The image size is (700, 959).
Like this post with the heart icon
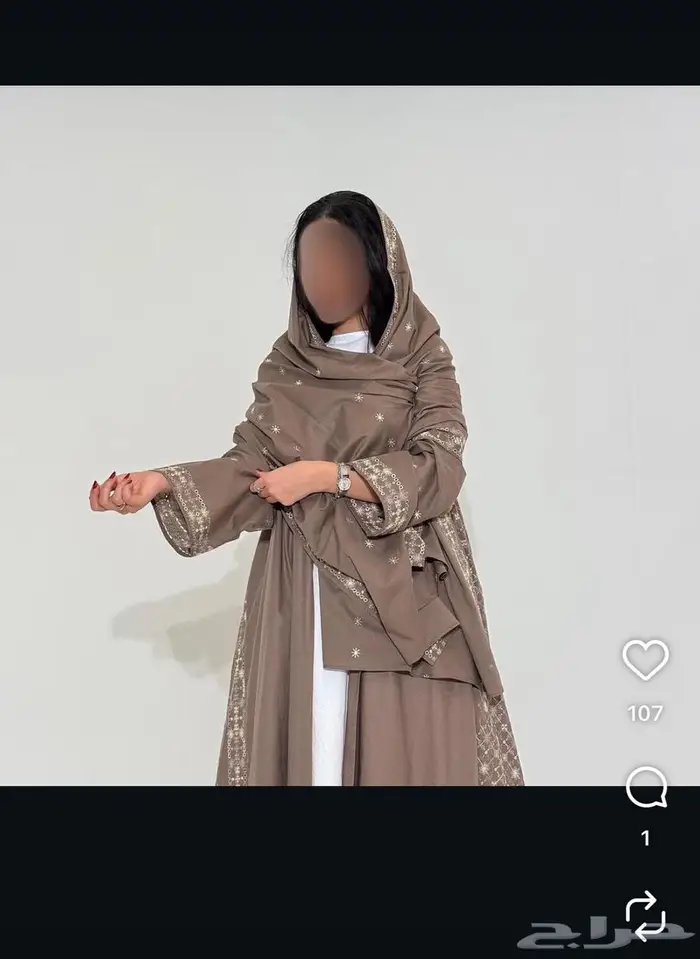pyautogui.click(x=645, y=660)
